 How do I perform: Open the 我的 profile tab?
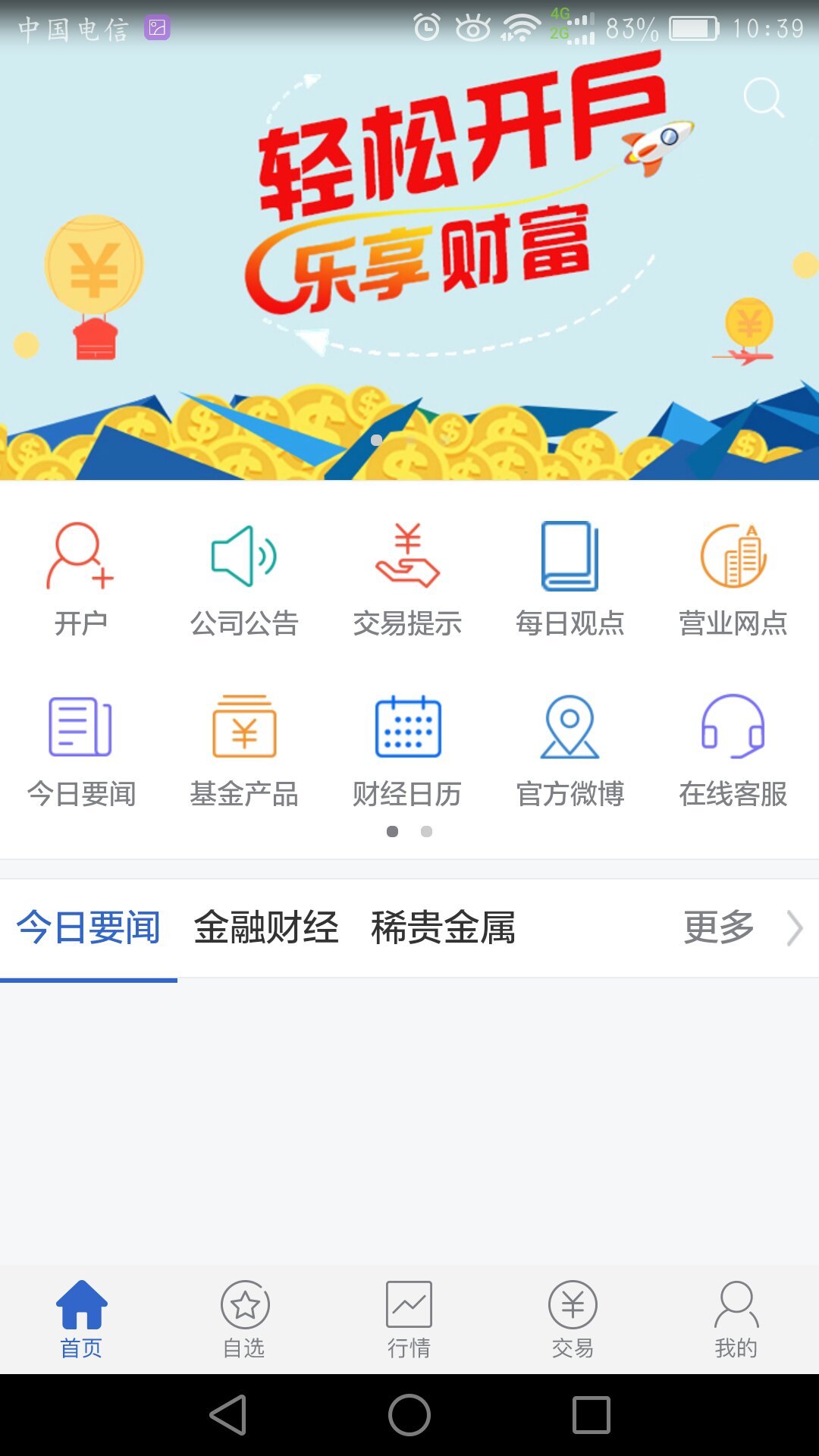[x=736, y=1319]
